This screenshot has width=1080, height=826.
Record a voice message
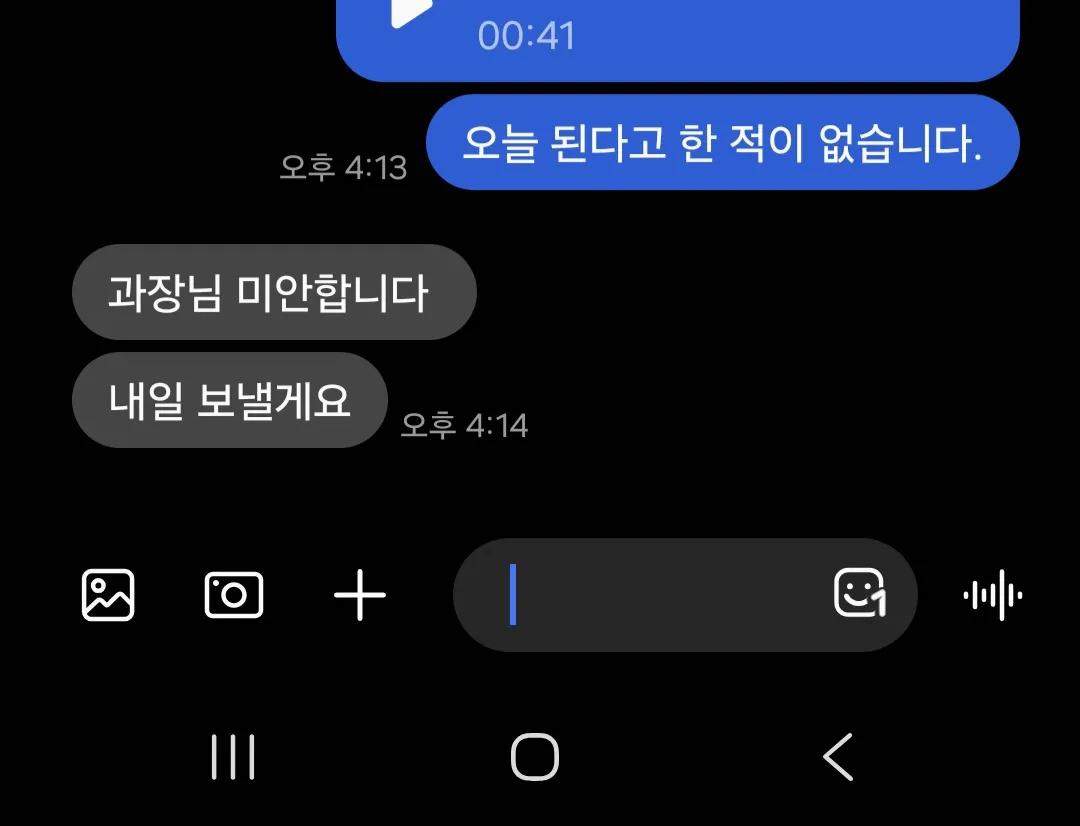click(x=993, y=595)
